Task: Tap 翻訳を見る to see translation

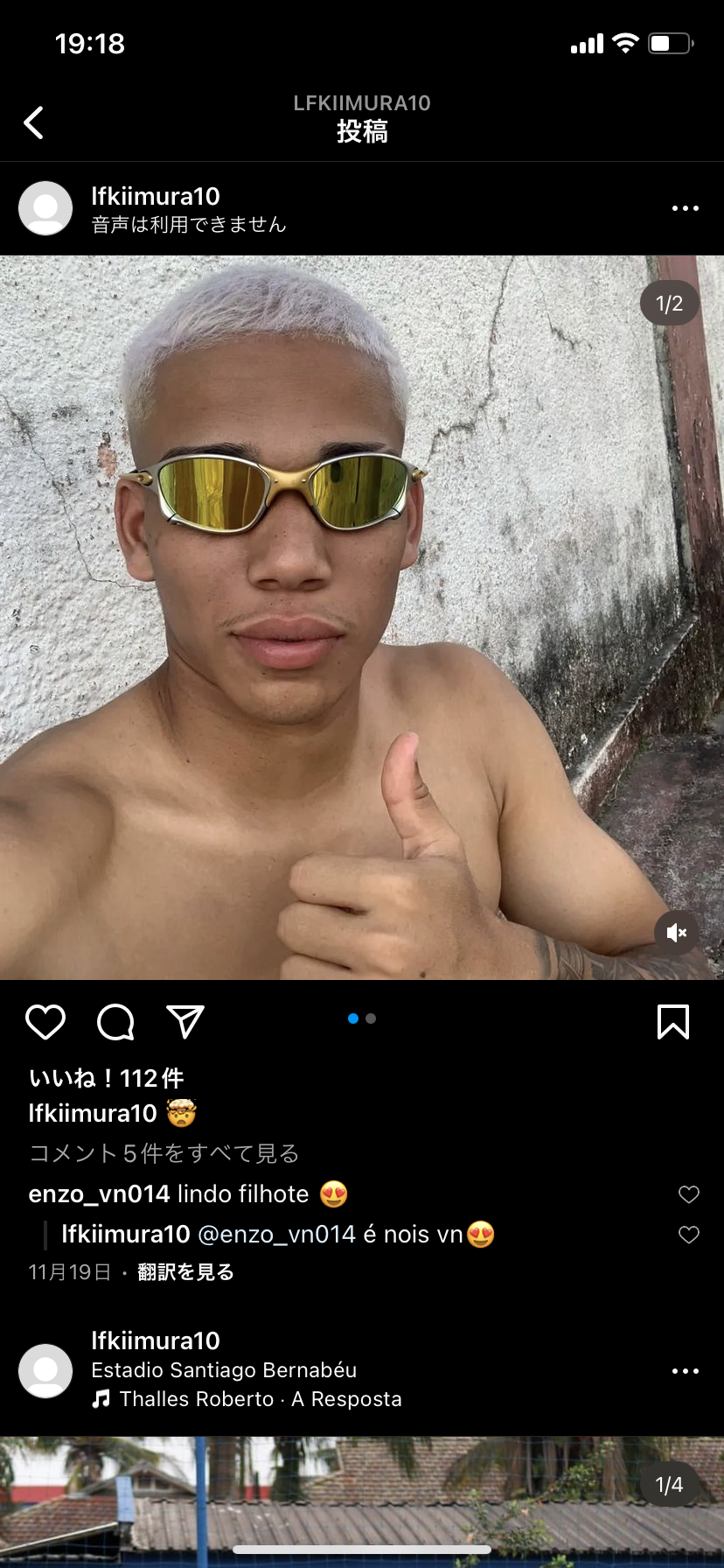Action: pyautogui.click(x=185, y=1272)
